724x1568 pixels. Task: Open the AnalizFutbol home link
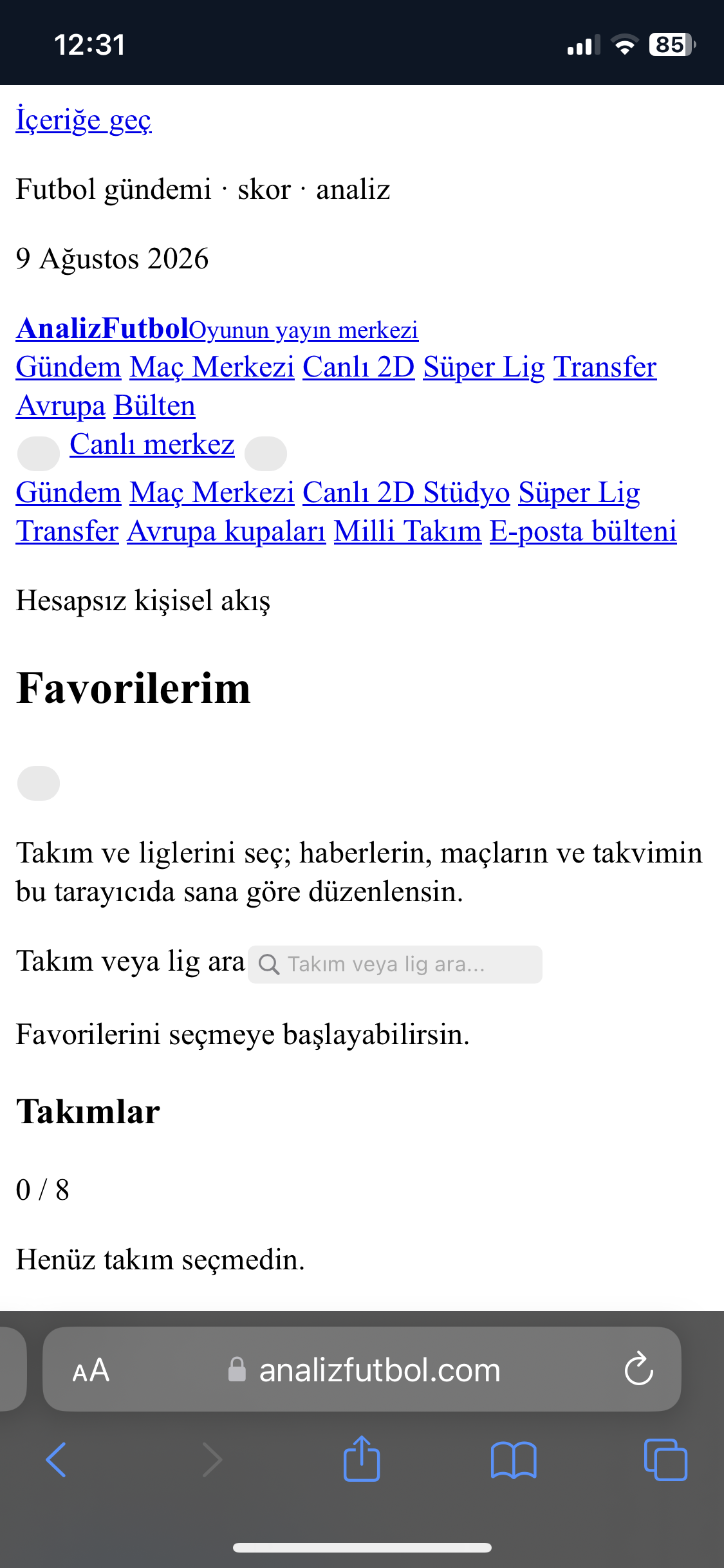[217, 329]
